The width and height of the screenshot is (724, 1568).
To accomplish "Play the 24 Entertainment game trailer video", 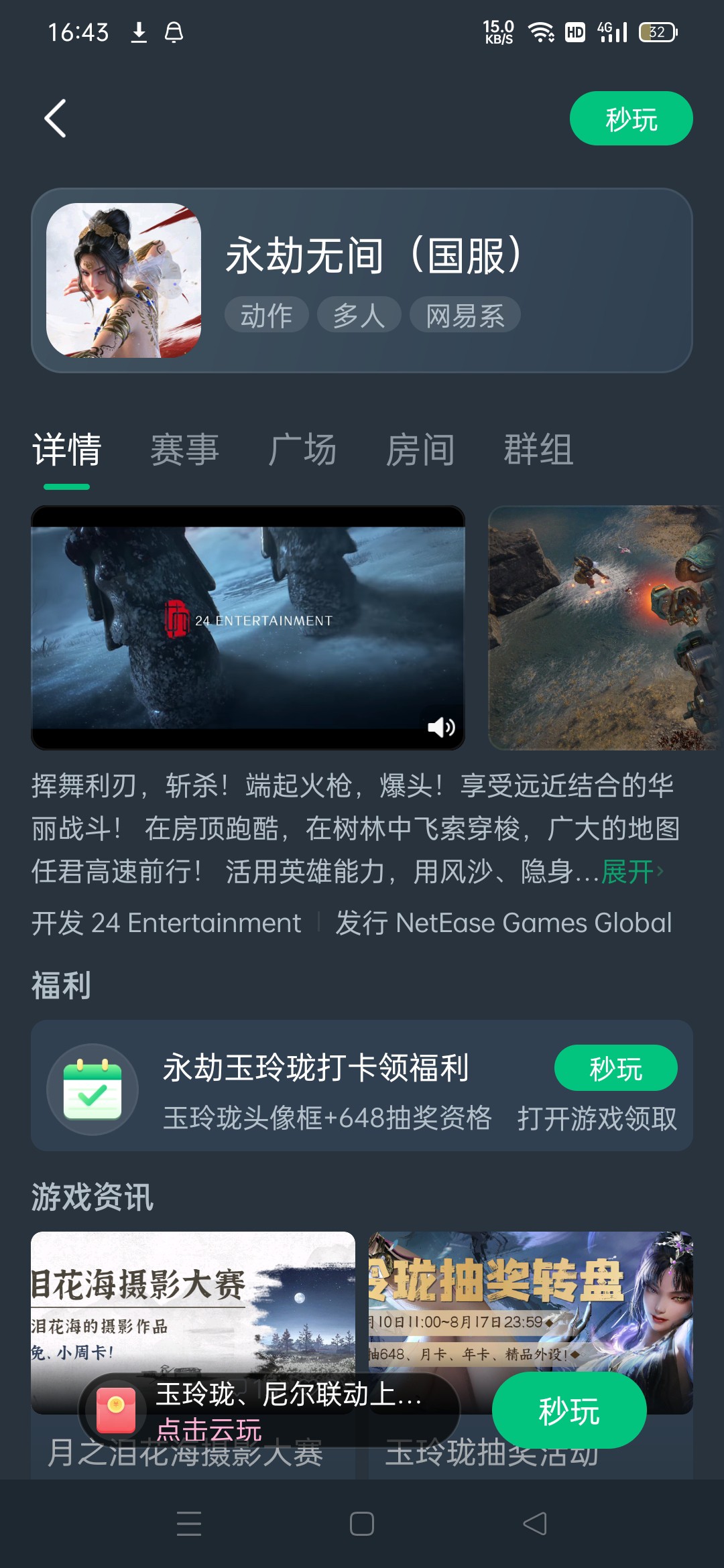I will [248, 627].
